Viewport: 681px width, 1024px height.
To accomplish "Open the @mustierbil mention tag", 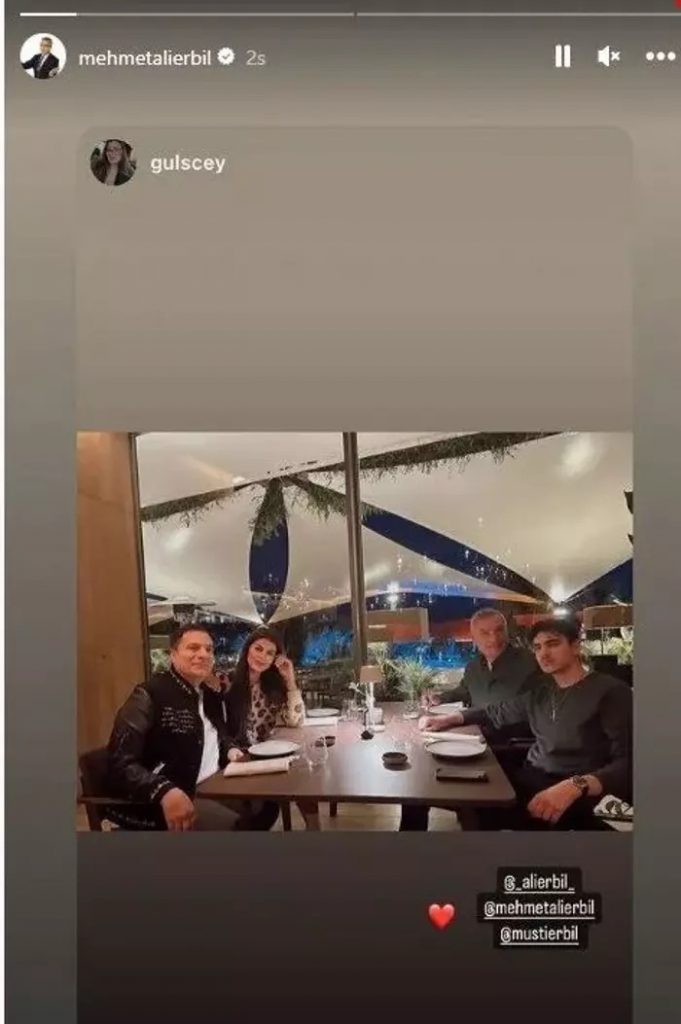I will 541,936.
